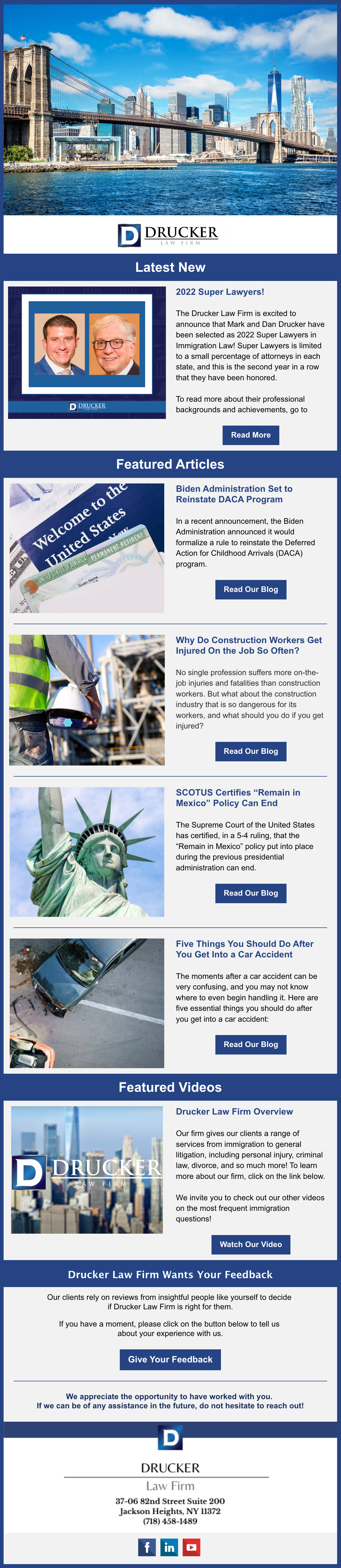Open the LinkedIn icon in footer
Viewport: 341px width, 1568px height.
pos(170,1547)
